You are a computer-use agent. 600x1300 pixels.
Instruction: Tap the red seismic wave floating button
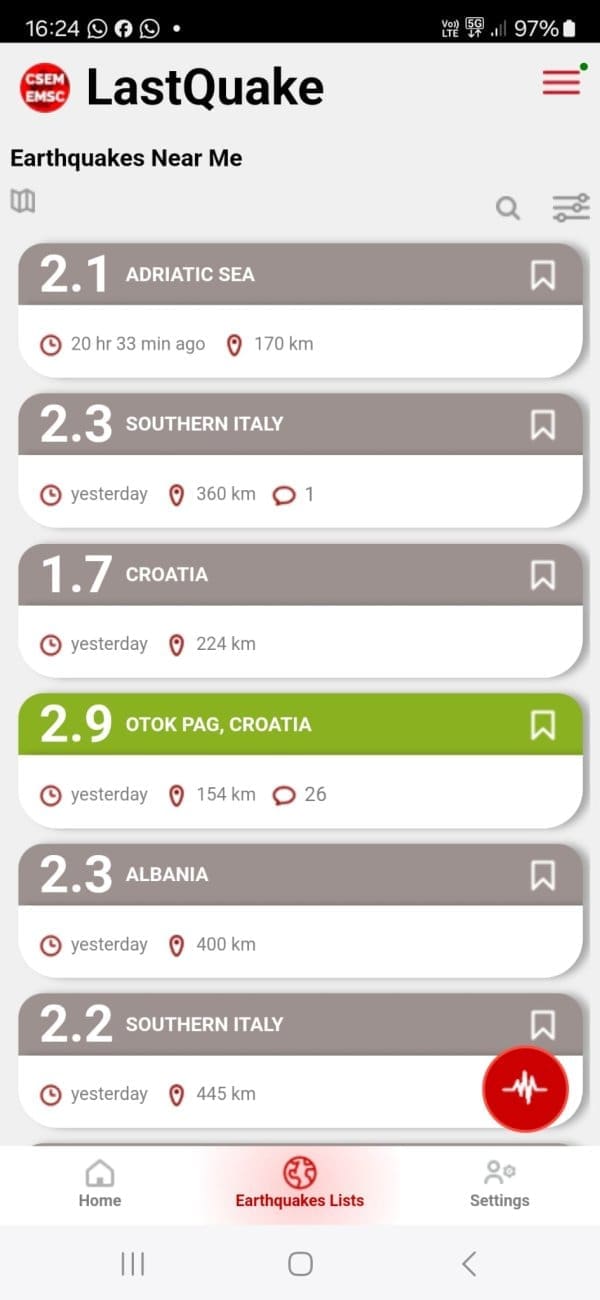[x=525, y=1089]
